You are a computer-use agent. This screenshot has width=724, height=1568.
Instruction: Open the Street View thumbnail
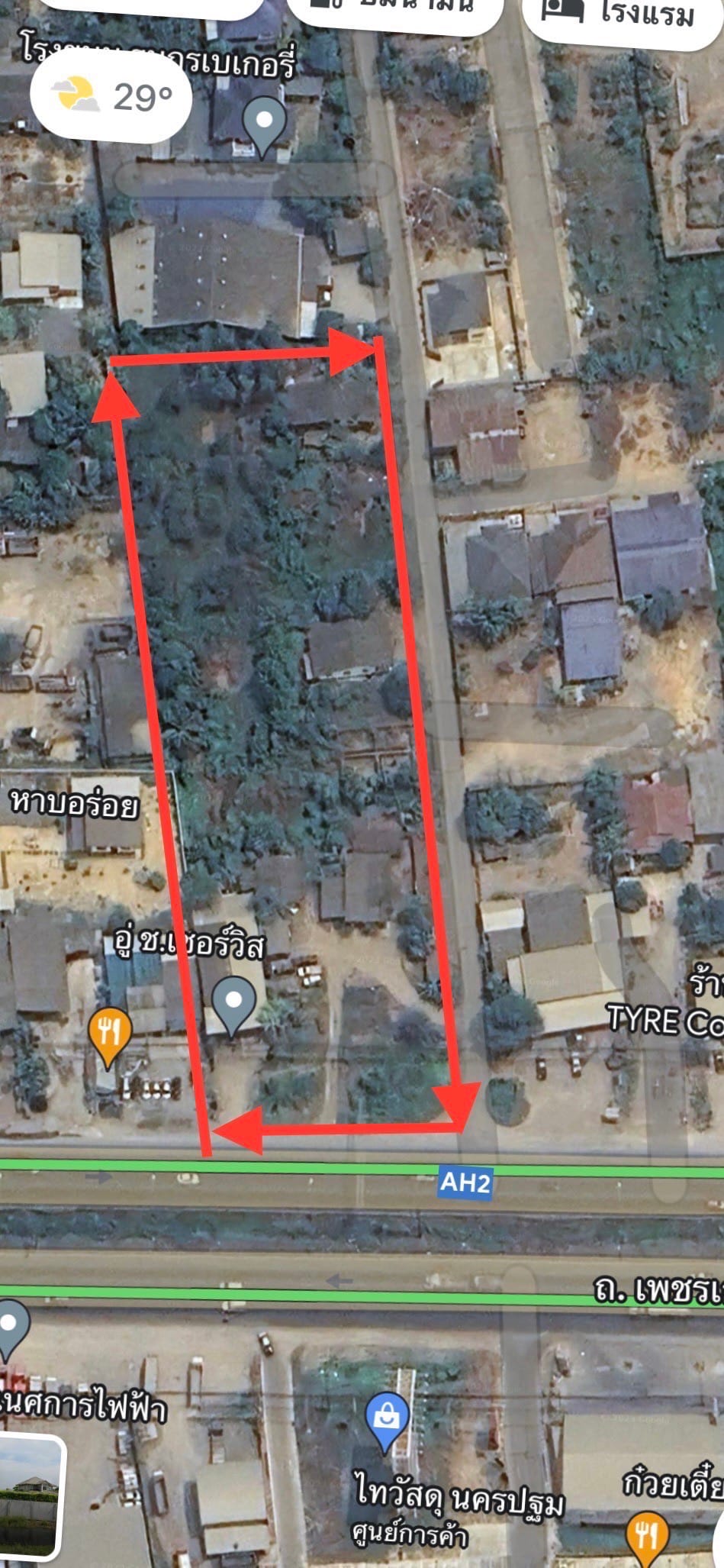coord(29,1496)
